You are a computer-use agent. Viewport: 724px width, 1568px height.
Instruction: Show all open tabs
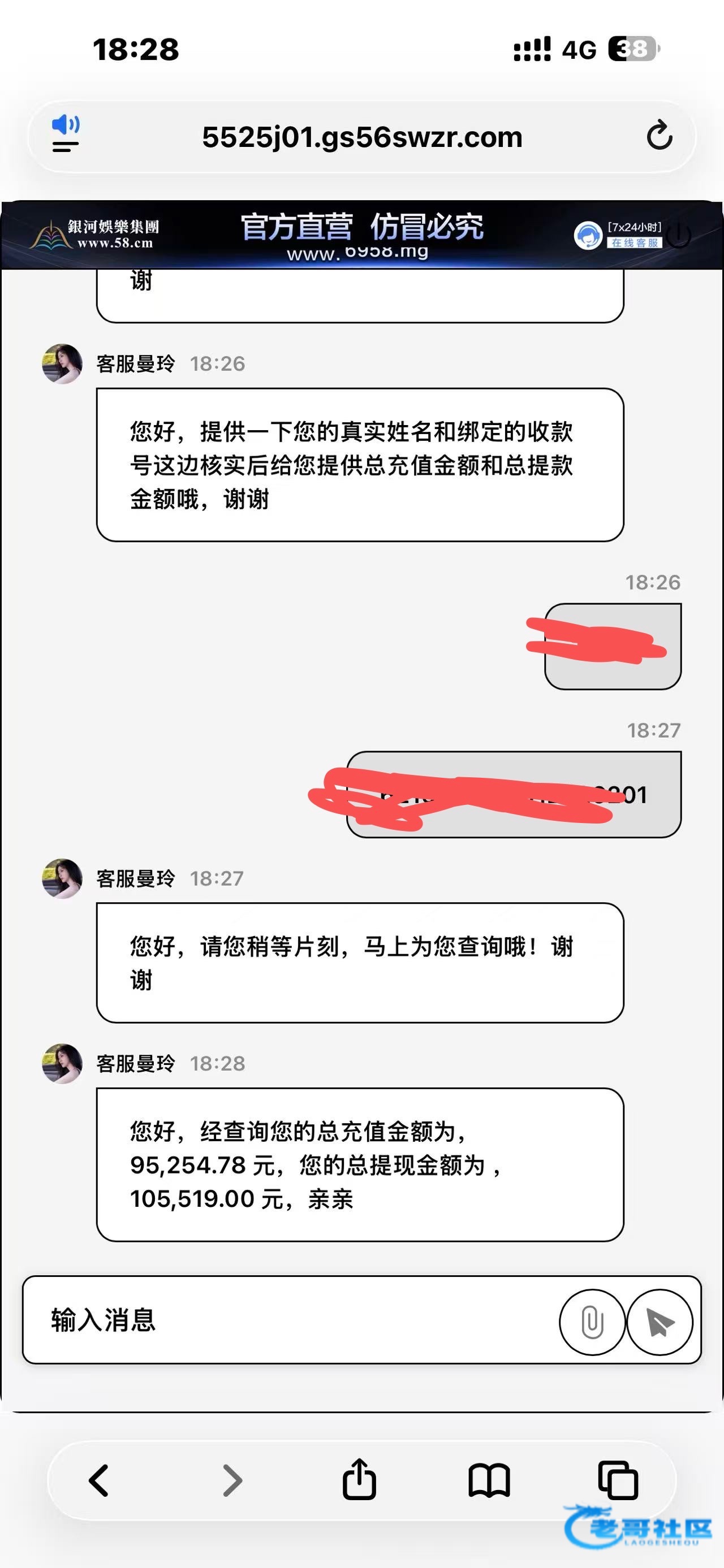[x=618, y=1480]
